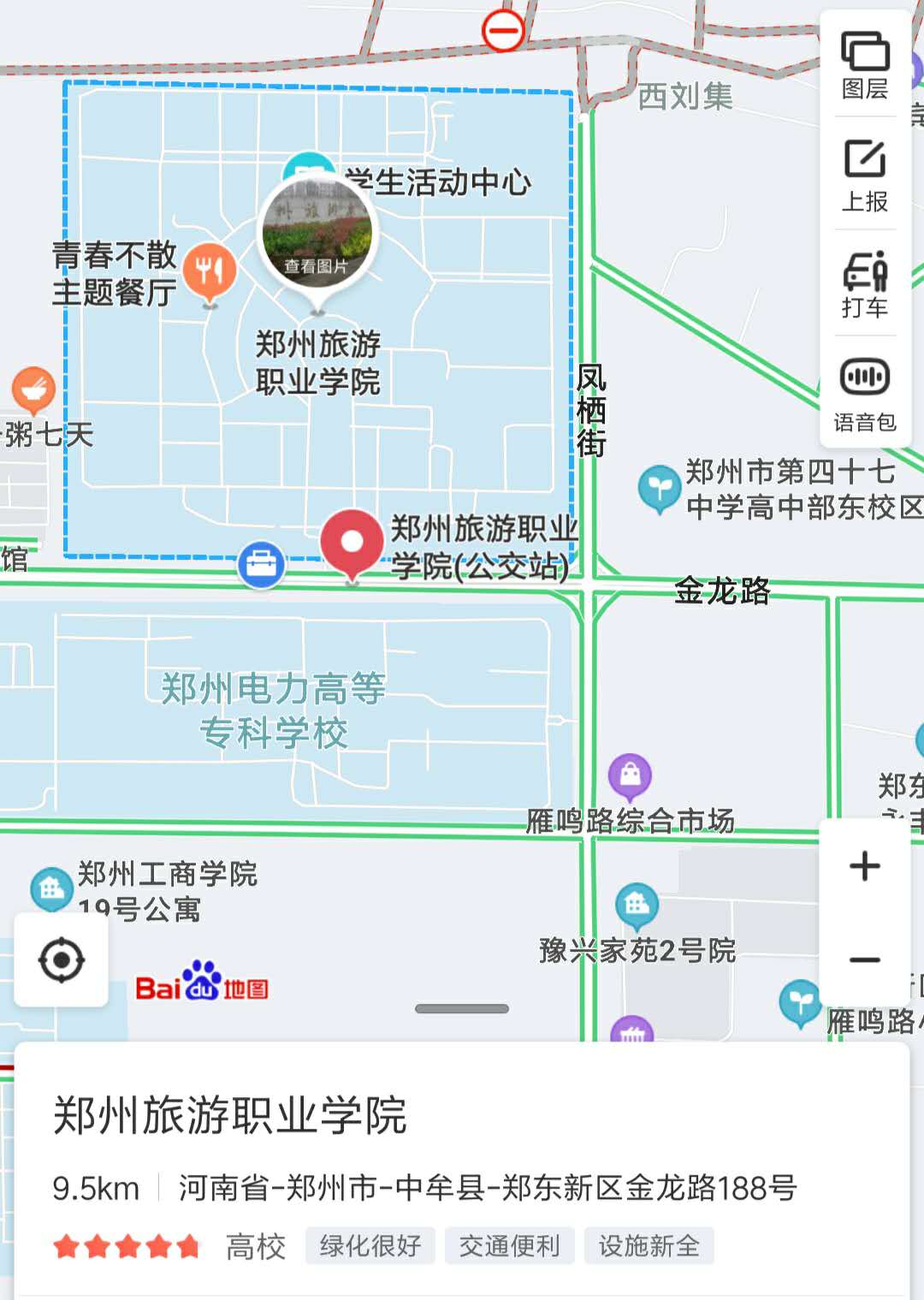Open the 语音包 voice pack option

click(x=865, y=394)
